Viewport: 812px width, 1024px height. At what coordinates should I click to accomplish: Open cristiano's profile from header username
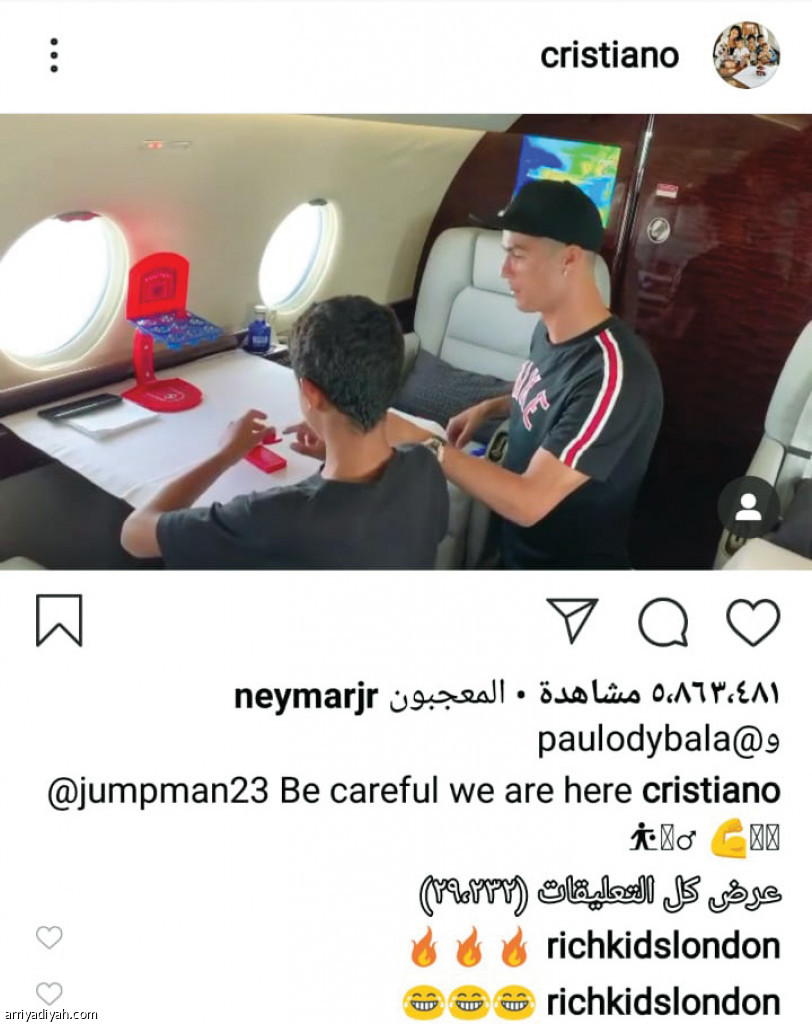[x=609, y=55]
